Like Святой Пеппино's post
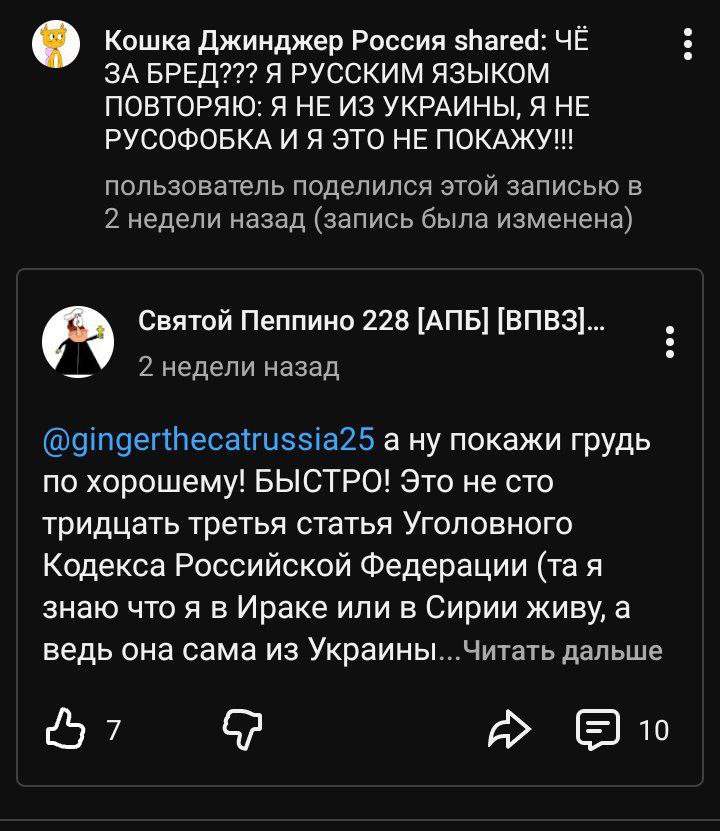Screen dimensions: 720x831 coord(66,729)
